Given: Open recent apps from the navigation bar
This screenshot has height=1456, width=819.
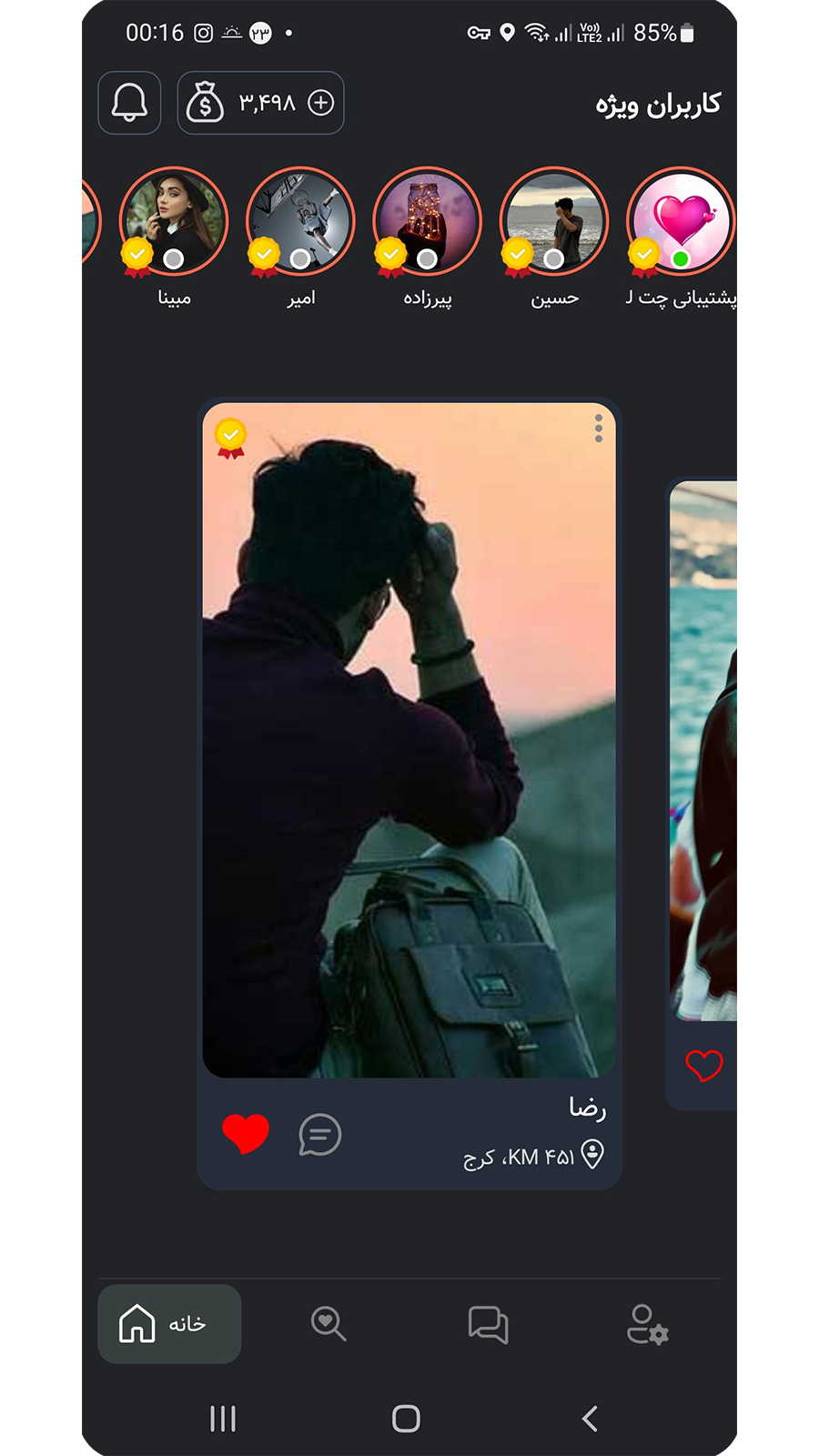Looking at the screenshot, I should [223, 1418].
